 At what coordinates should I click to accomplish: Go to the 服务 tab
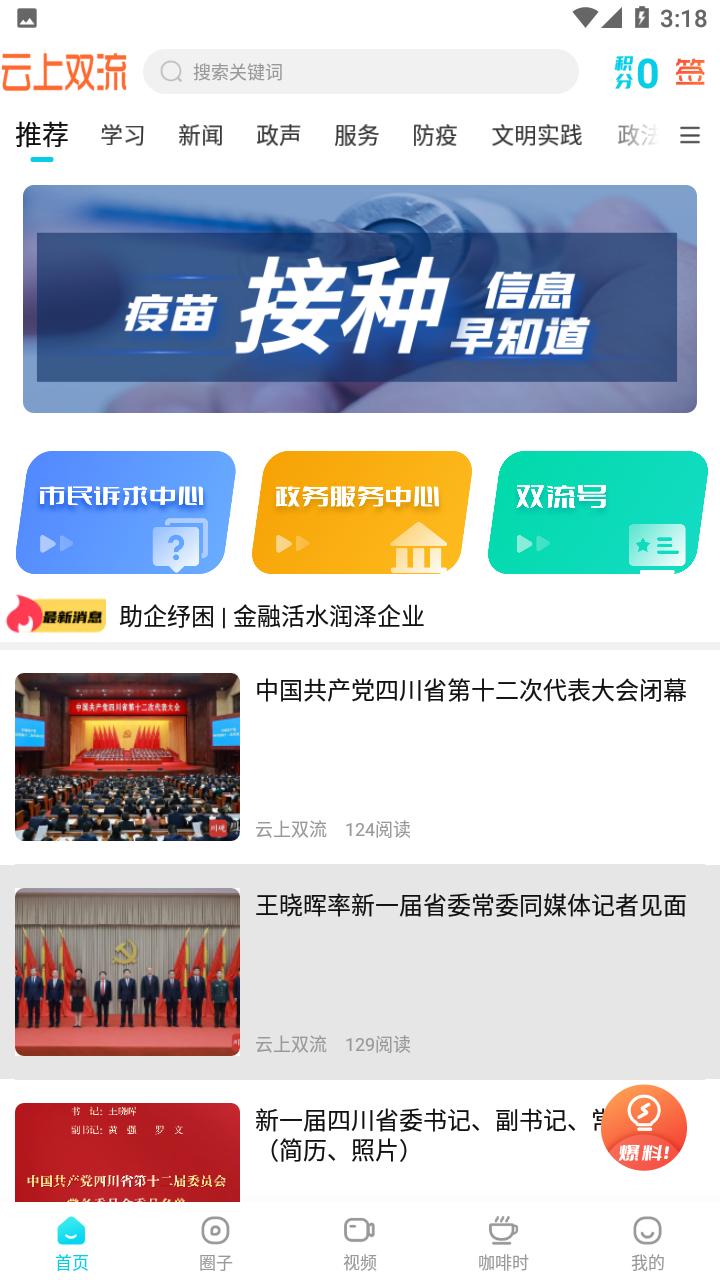[x=356, y=136]
